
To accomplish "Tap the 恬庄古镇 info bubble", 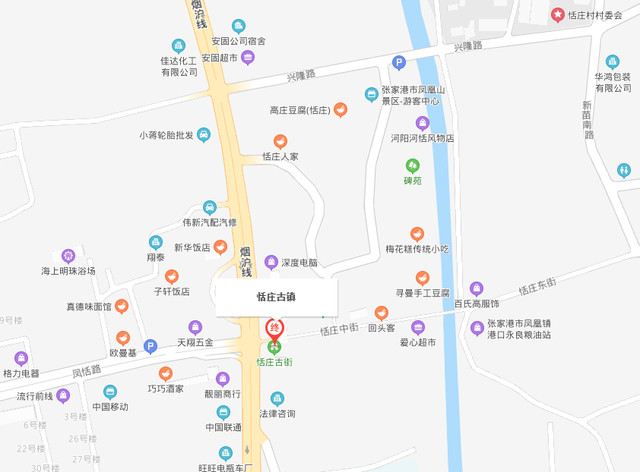I will (x=276, y=297).
